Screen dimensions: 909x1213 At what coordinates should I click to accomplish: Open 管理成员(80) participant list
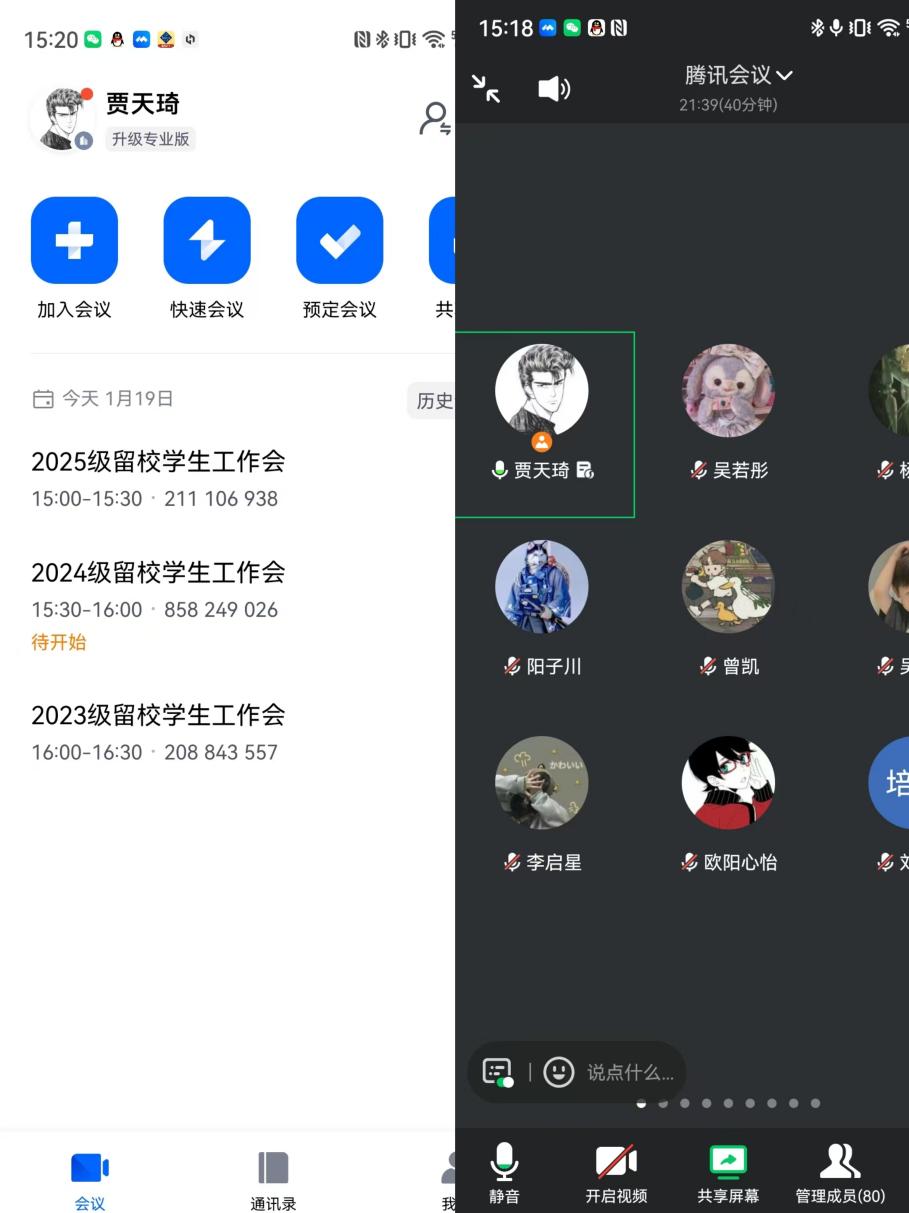tap(839, 1174)
